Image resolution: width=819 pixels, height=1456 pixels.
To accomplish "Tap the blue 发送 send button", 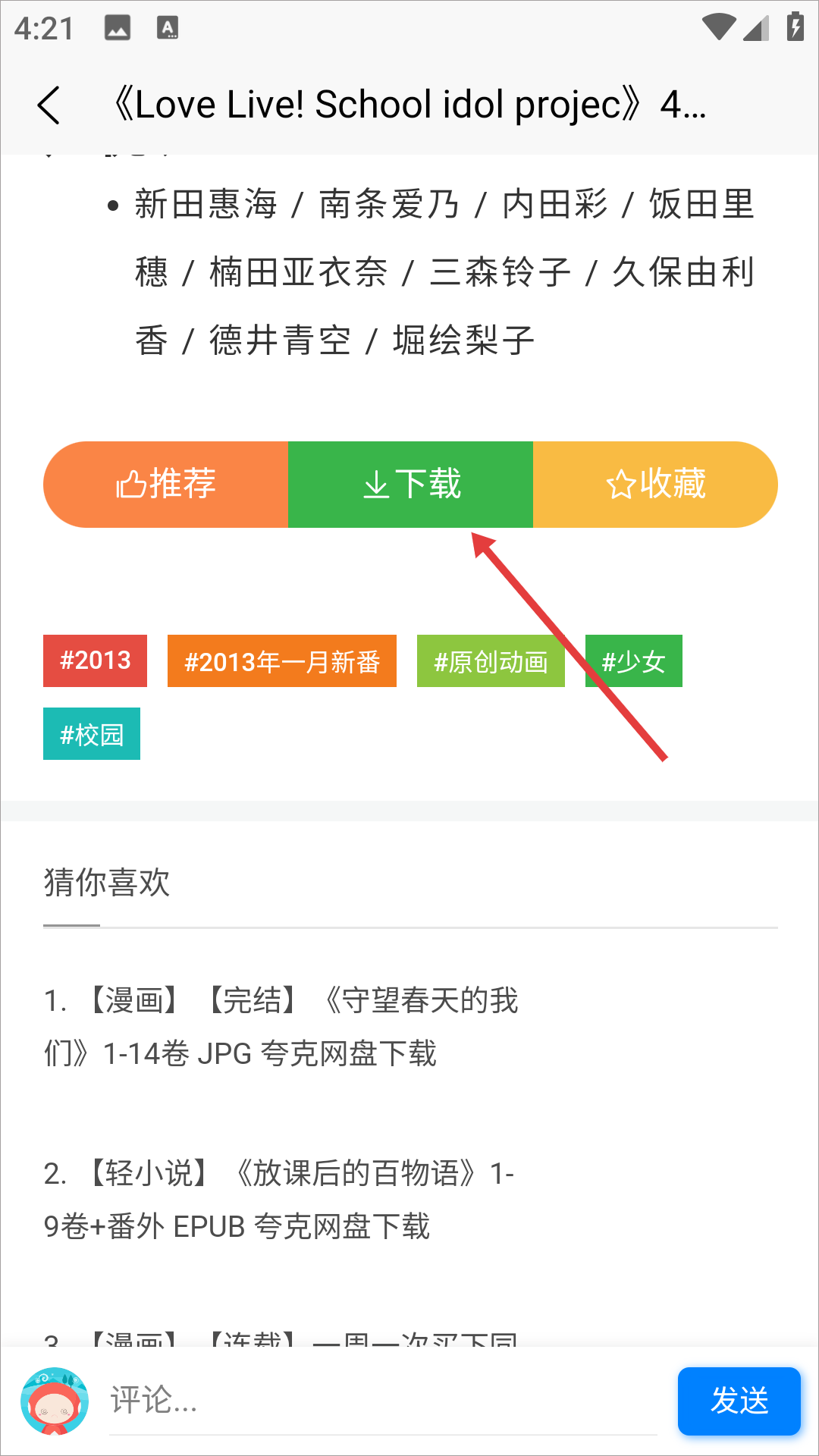I will [739, 1401].
